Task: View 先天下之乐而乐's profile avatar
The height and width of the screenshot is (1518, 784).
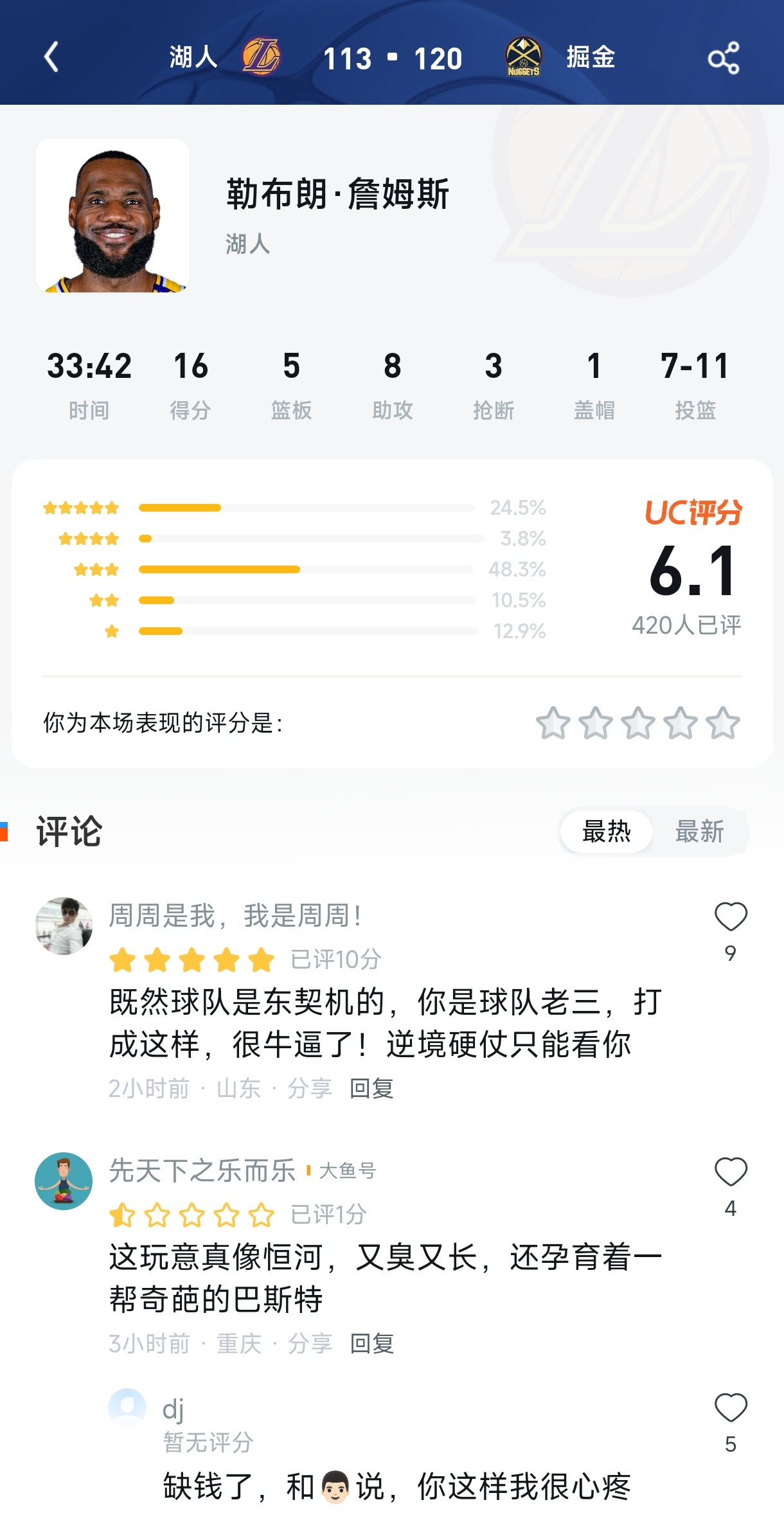Action: [x=64, y=1181]
